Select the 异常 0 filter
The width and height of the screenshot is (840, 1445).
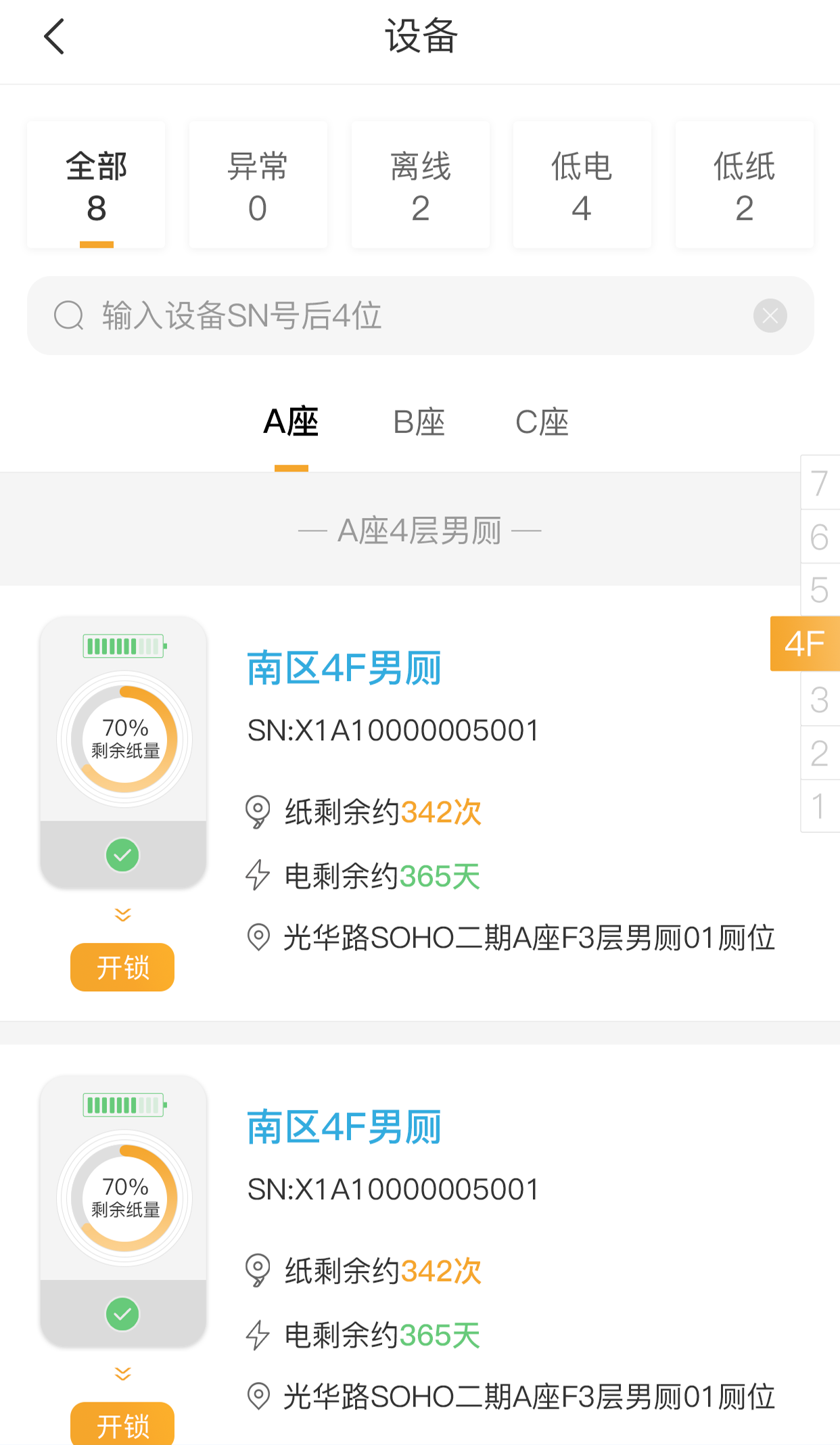point(258,185)
